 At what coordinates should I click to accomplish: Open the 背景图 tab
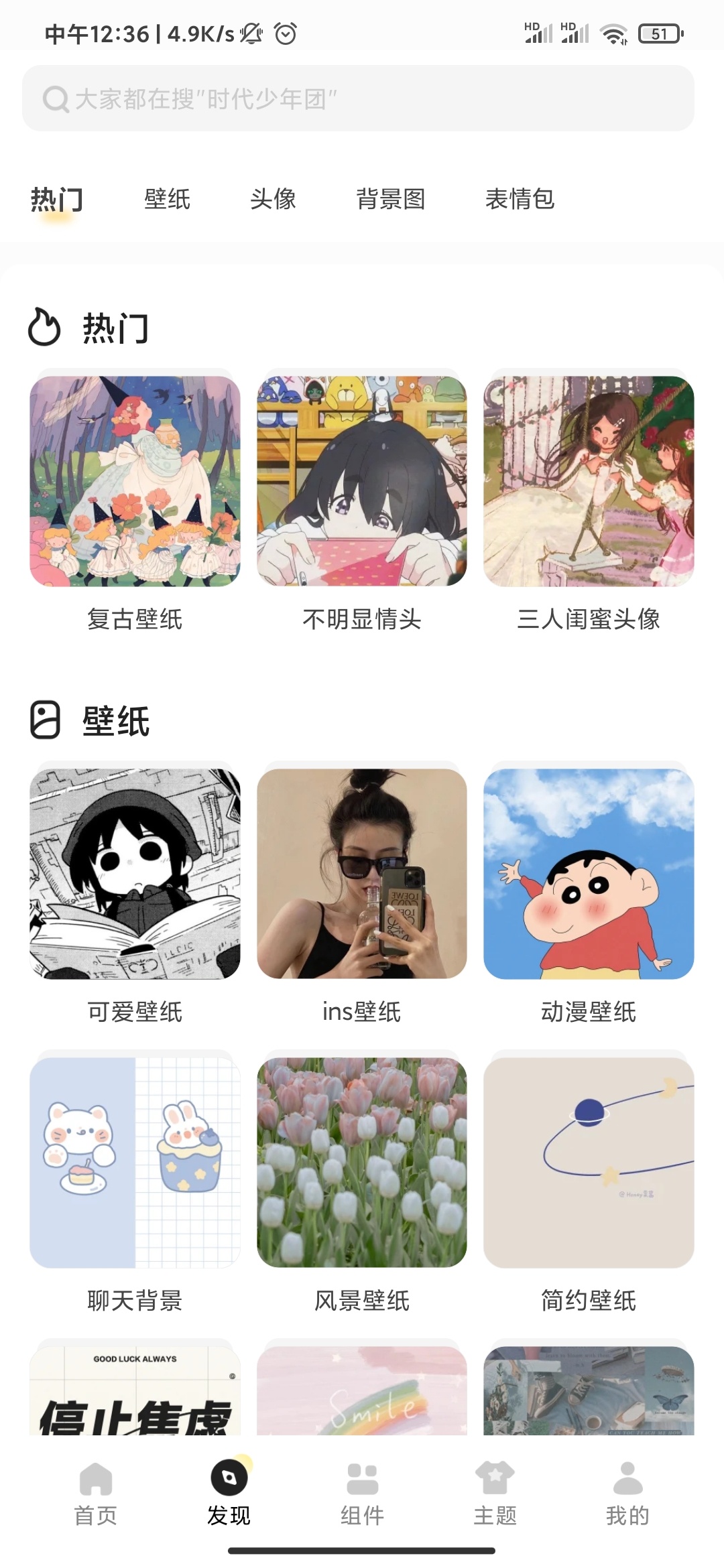pyautogui.click(x=390, y=199)
